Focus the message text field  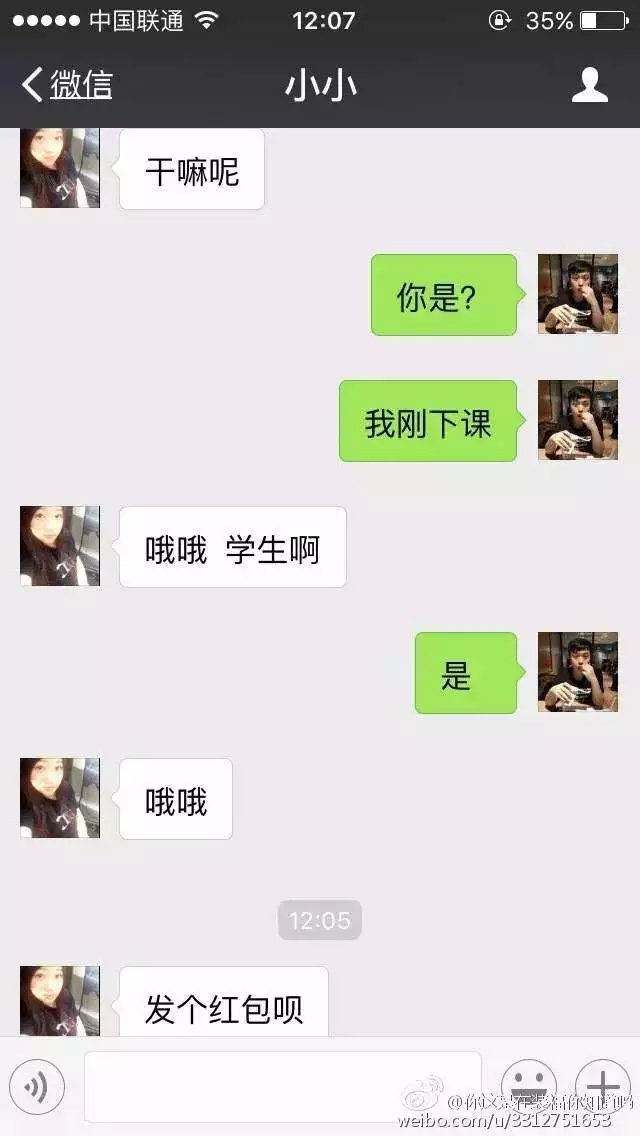(283, 1087)
